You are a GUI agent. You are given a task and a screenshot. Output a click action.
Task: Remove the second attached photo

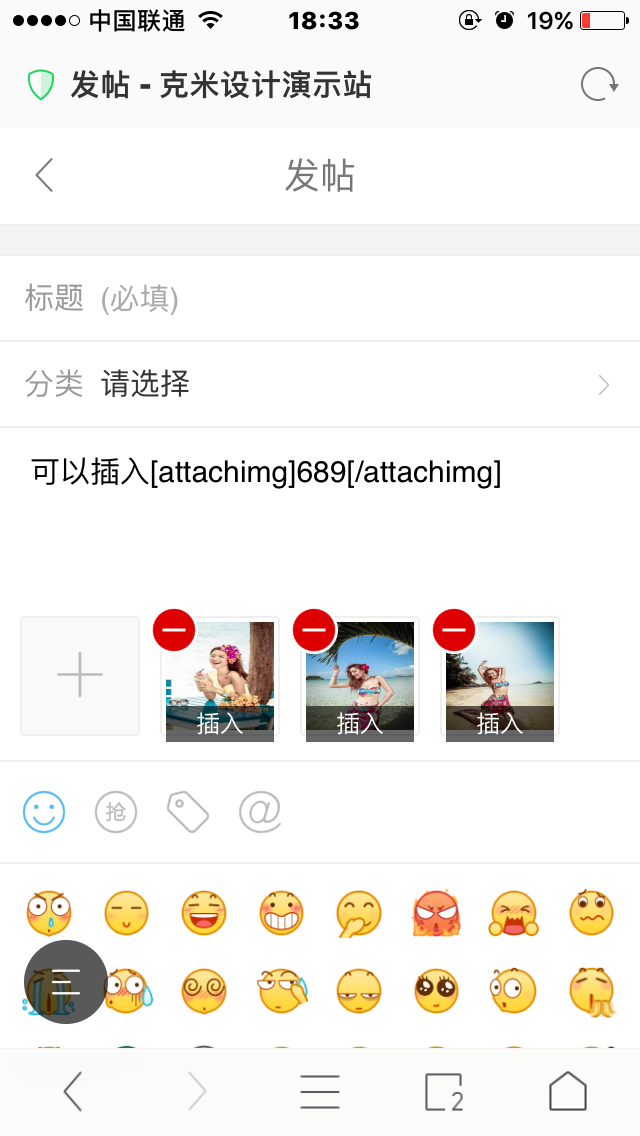click(314, 629)
